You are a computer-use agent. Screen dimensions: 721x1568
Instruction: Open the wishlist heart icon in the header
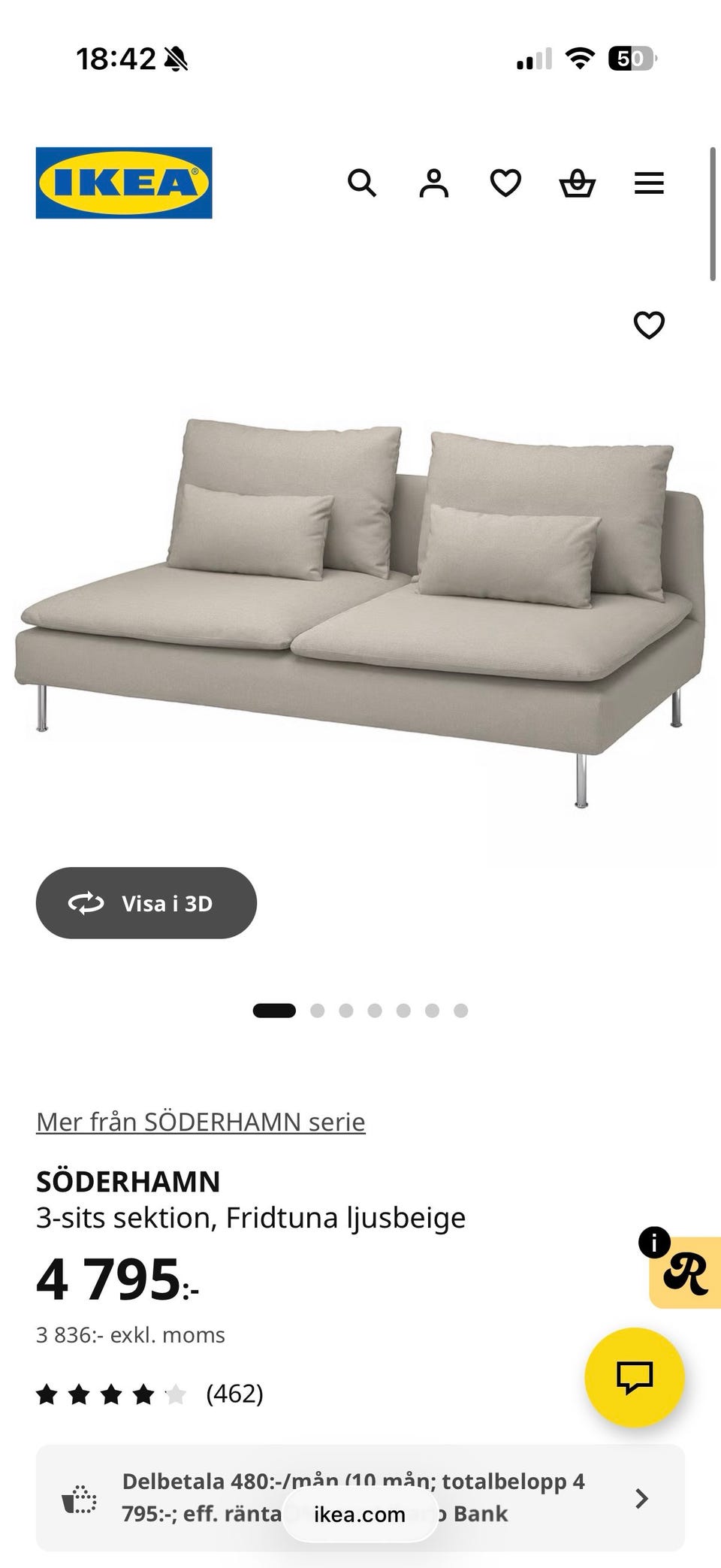tap(505, 183)
